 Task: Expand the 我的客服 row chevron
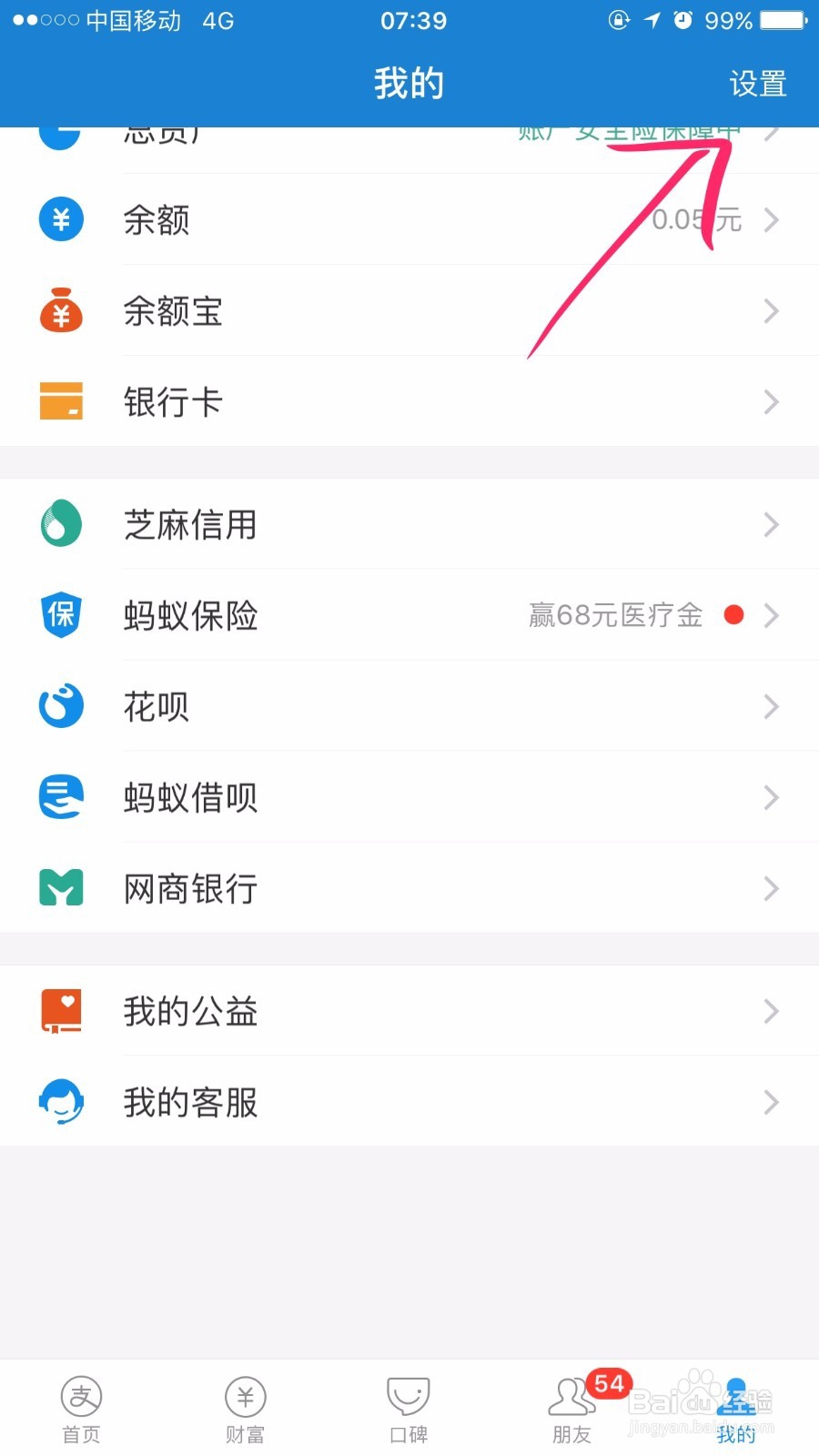[x=772, y=1102]
